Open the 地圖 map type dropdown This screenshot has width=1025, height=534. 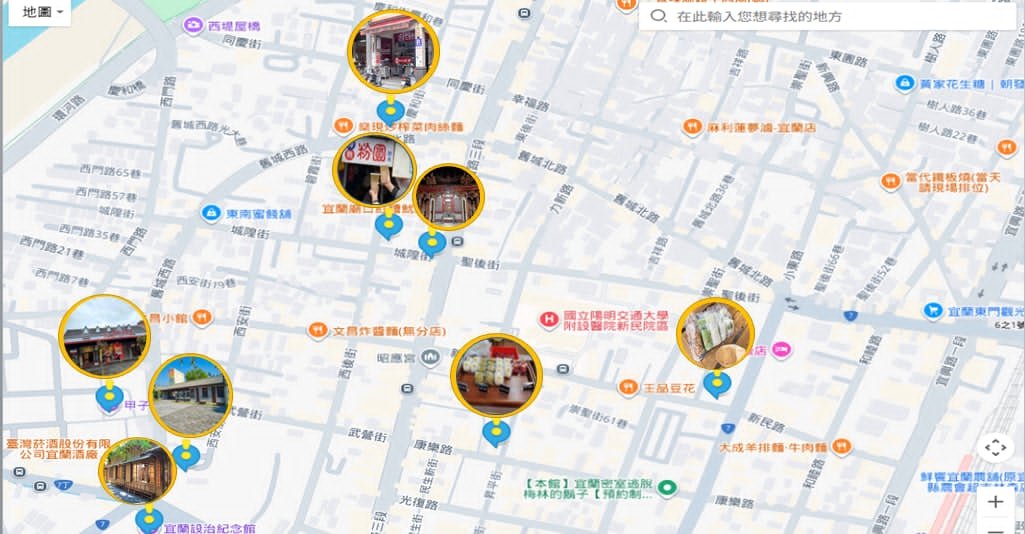40,12
